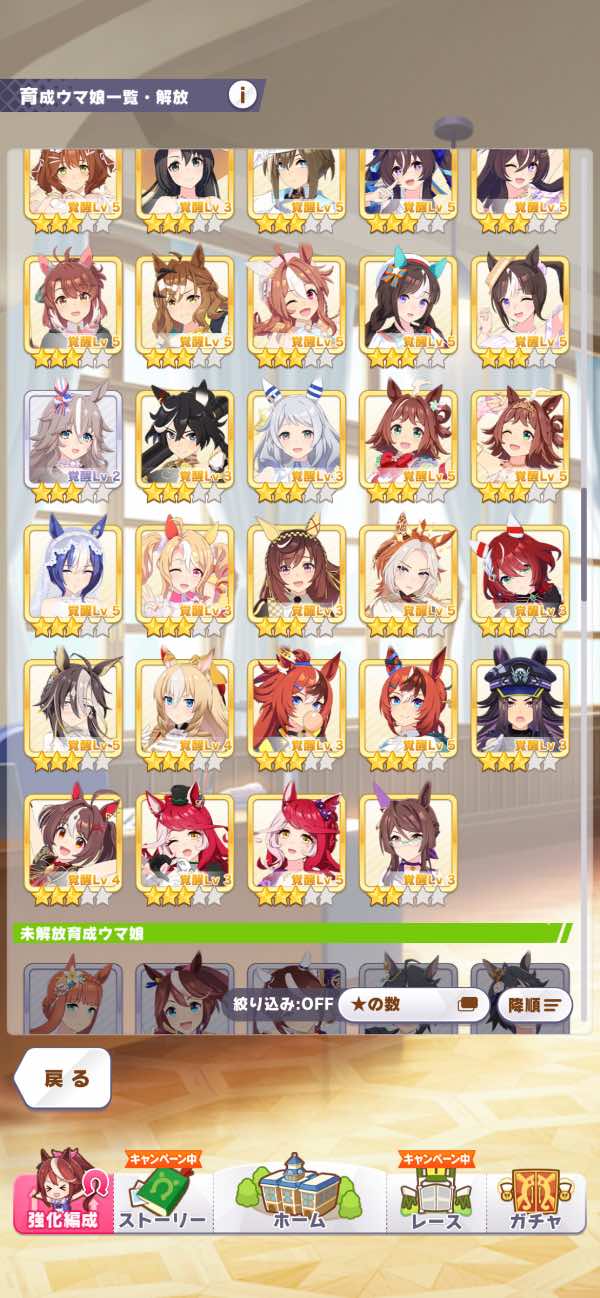Viewport: 600px width, 1298px height.
Task: Select the red-haired character with small top hat
Action: [184, 841]
